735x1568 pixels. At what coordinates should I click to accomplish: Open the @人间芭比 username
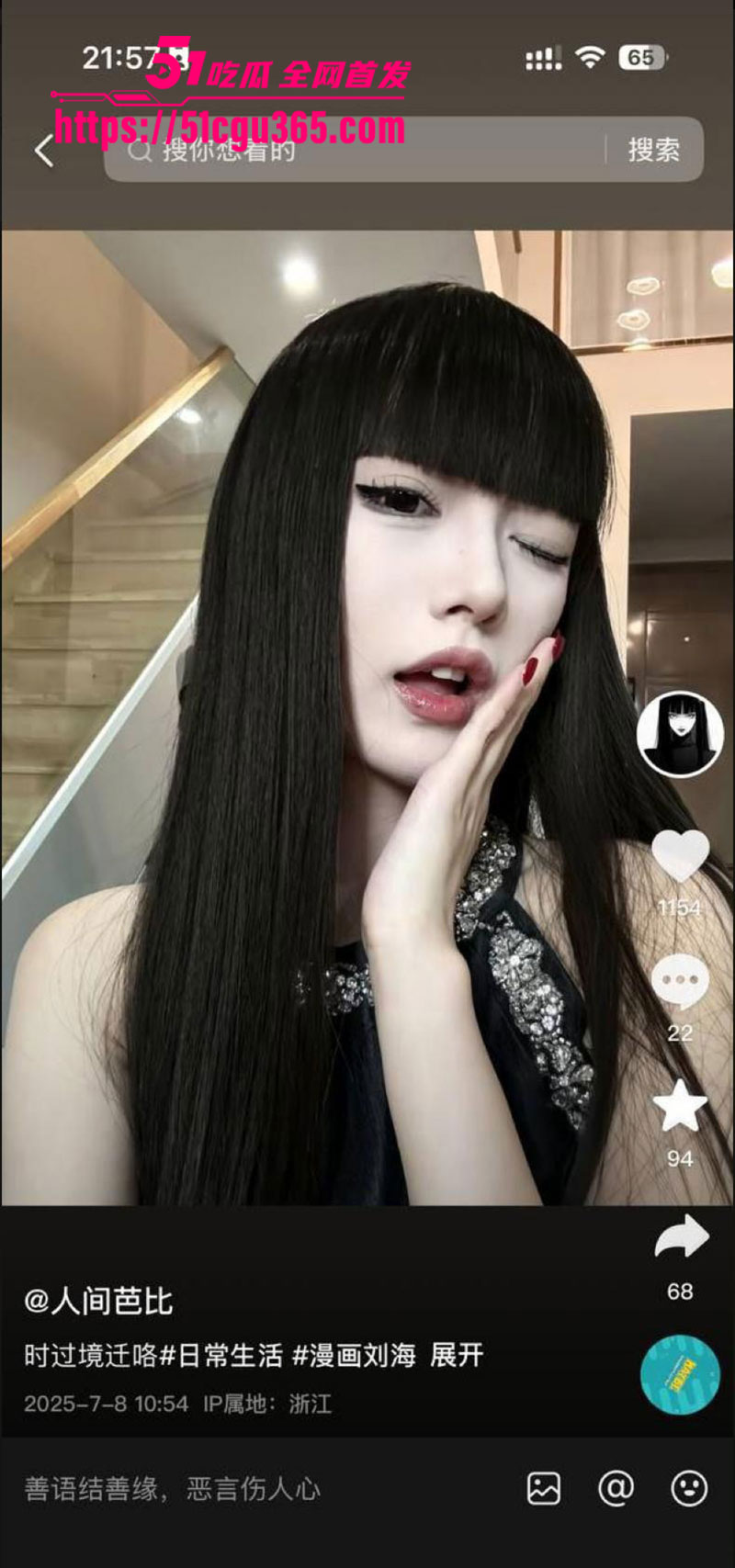point(98,1302)
